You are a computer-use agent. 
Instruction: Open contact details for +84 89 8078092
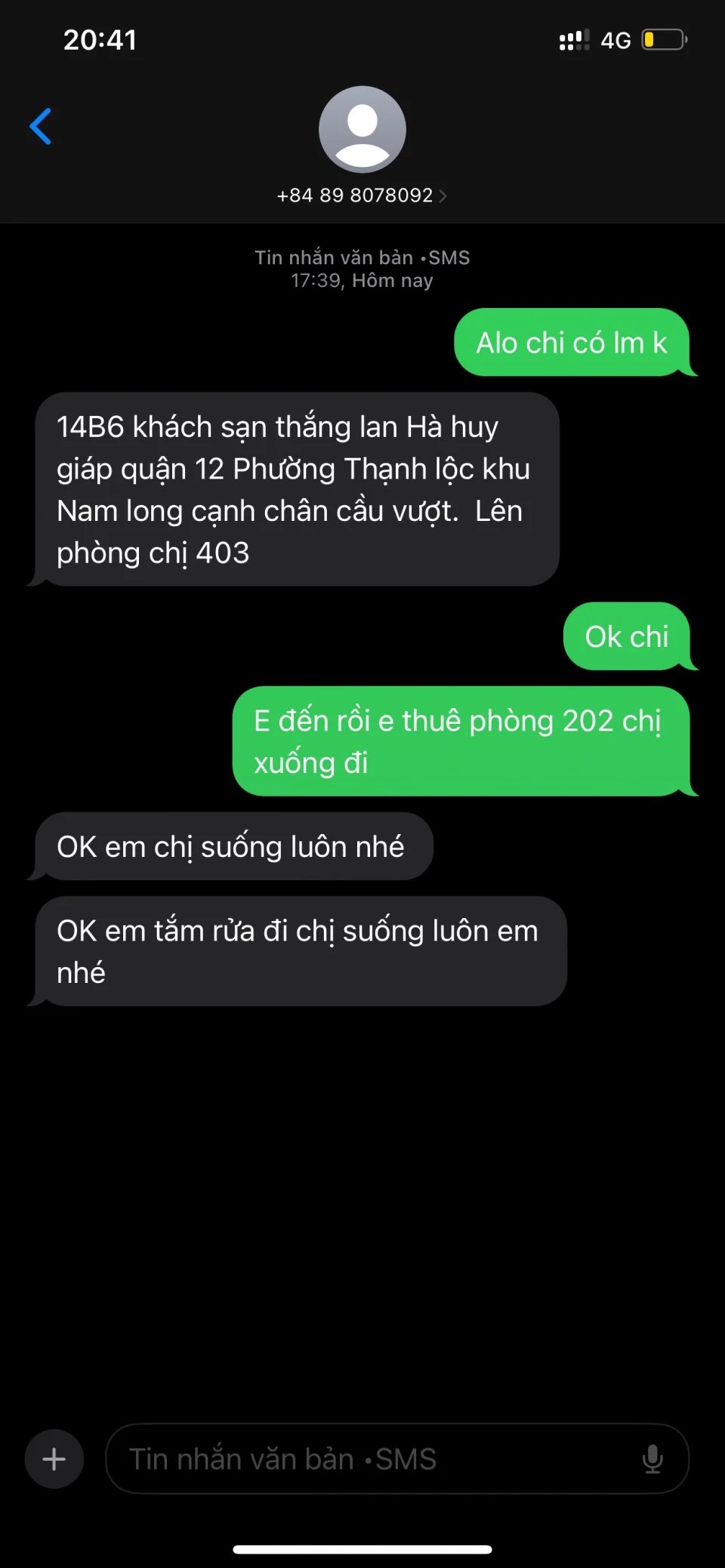coord(361,196)
